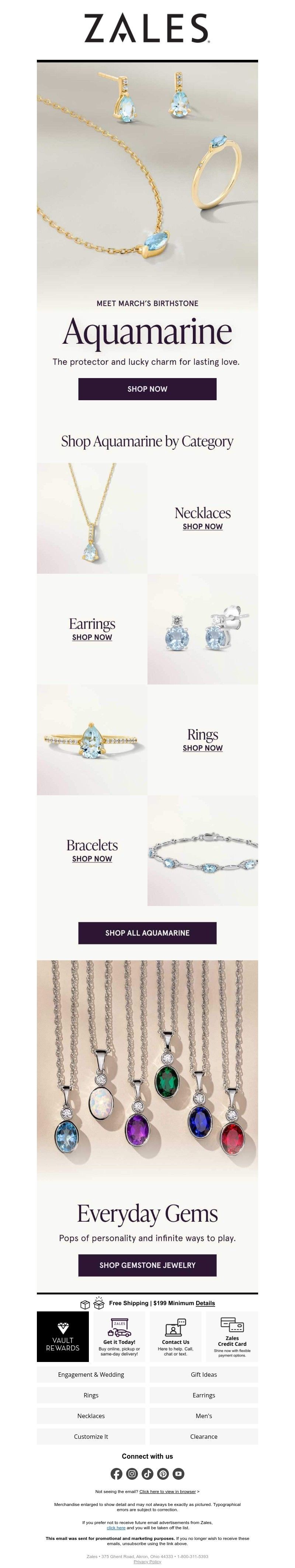295x1568 pixels.
Task: Open the Clearance section
Action: (x=204, y=1437)
